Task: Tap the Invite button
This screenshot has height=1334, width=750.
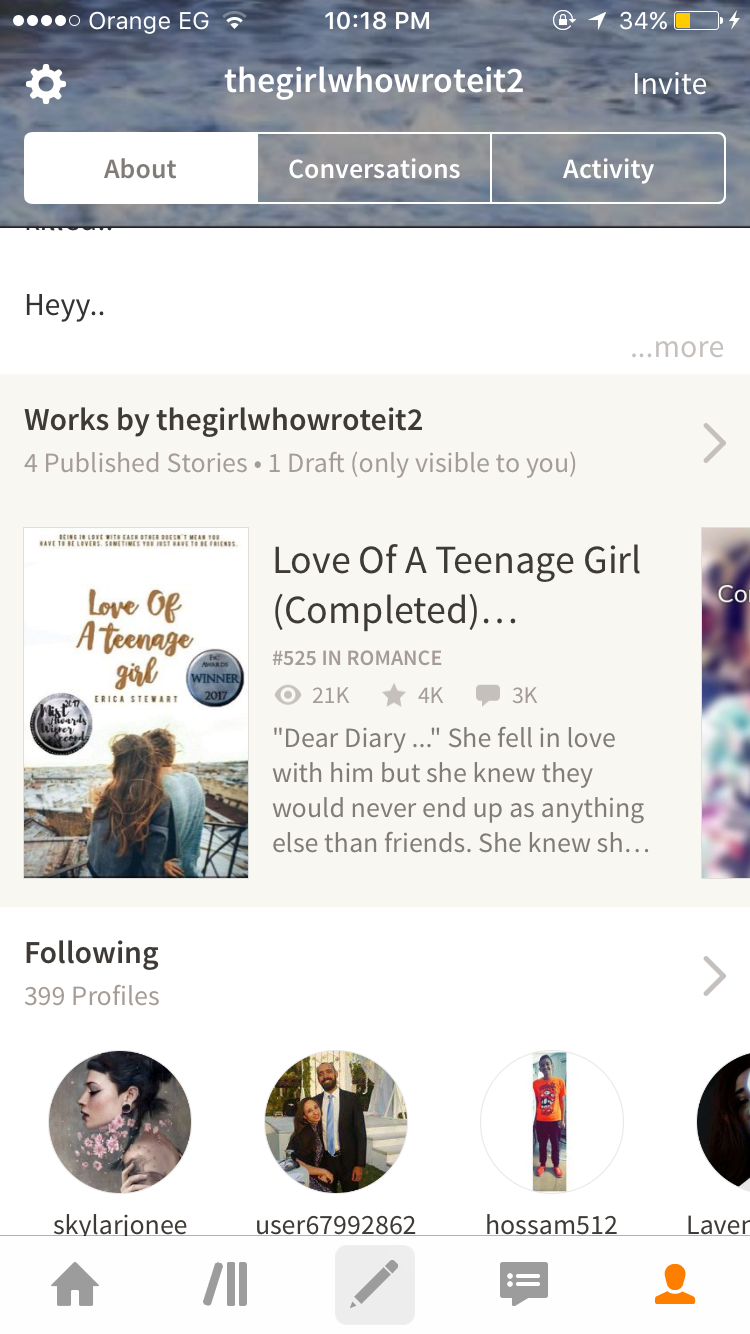Action: (x=669, y=84)
